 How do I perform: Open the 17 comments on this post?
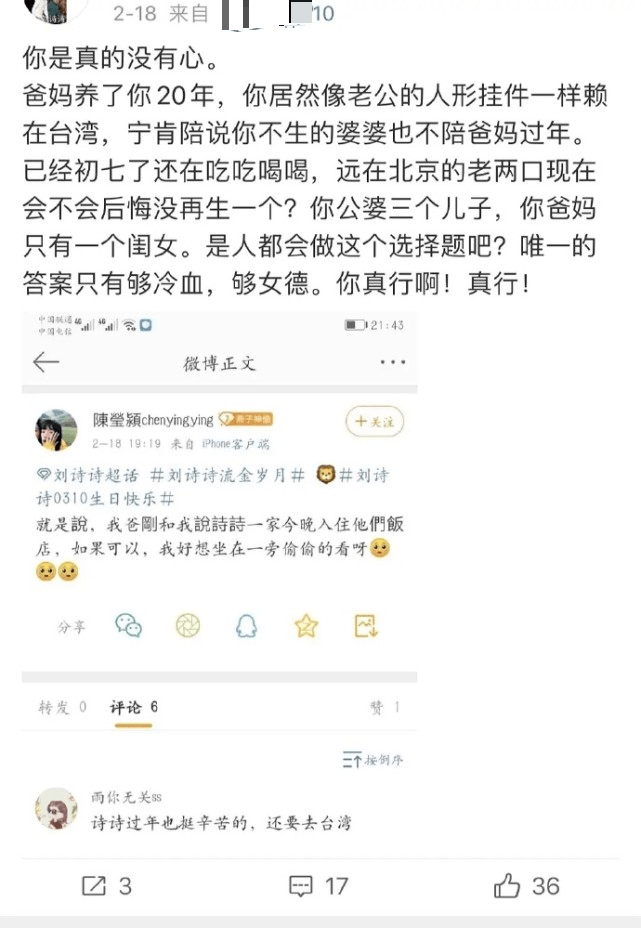click(x=318, y=885)
